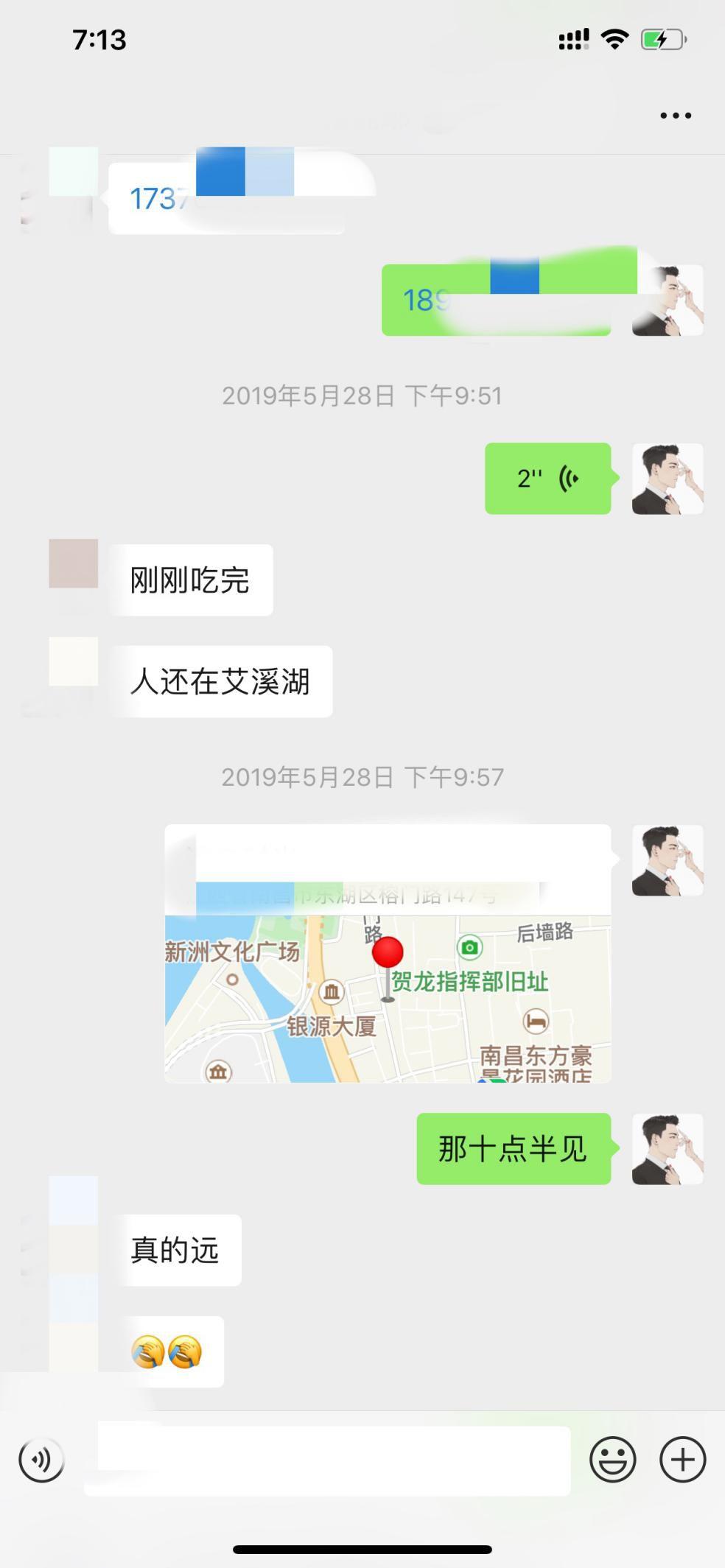This screenshot has height=1568, width=725.
Task: Tap the 真的远 message bubble
Action: click(x=178, y=1248)
